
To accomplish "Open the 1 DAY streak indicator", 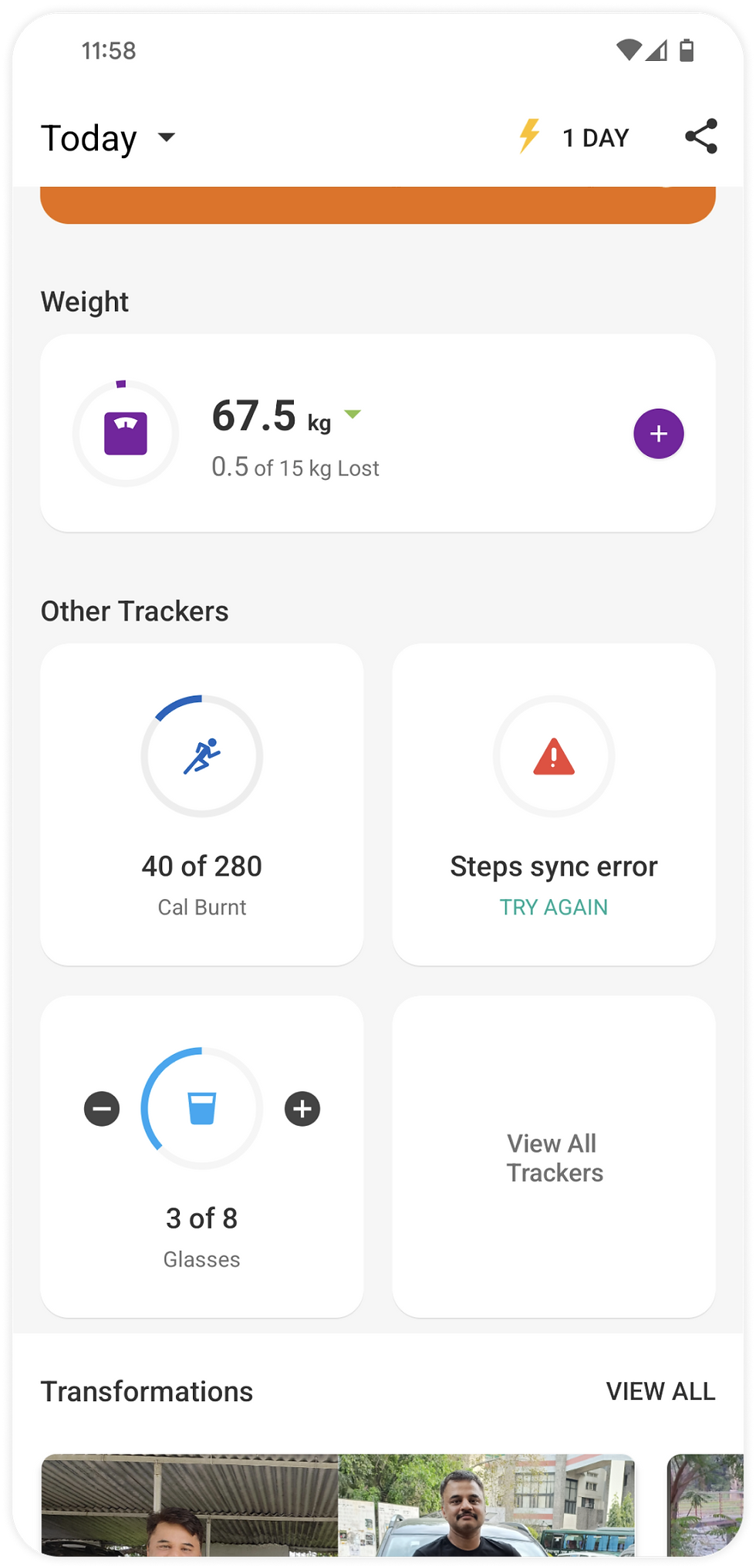I will [574, 137].
